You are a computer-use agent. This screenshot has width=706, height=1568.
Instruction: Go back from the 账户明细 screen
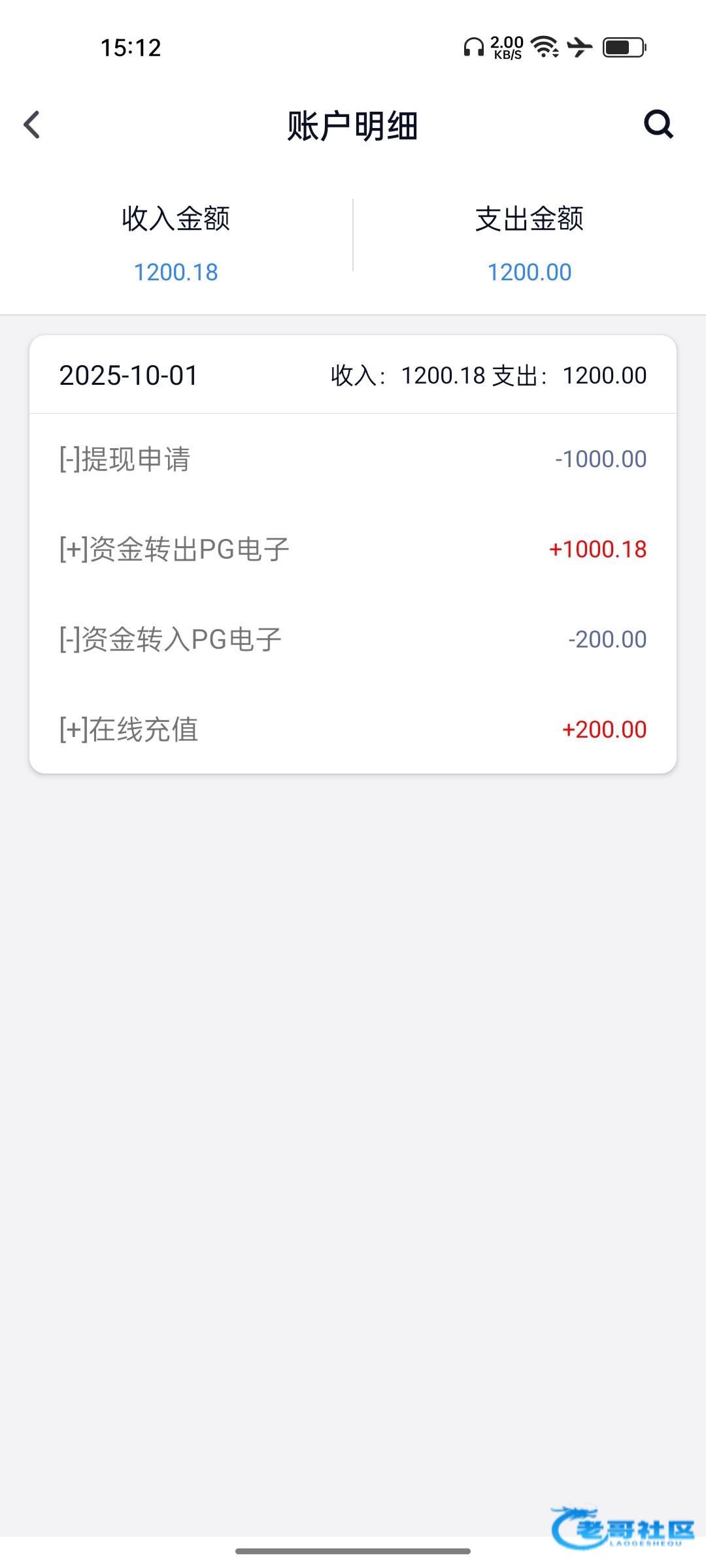pos(32,125)
